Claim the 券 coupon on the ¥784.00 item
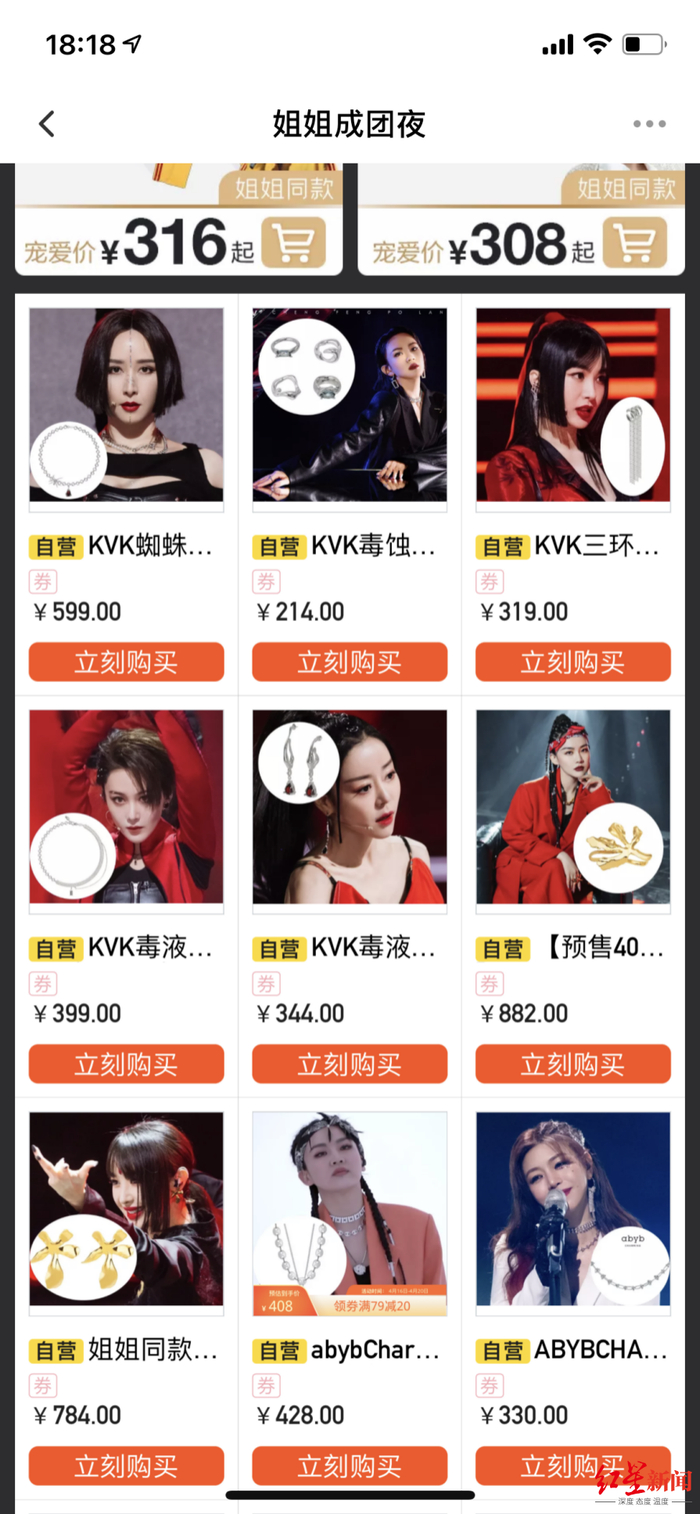The image size is (700, 1514). click(43, 1385)
